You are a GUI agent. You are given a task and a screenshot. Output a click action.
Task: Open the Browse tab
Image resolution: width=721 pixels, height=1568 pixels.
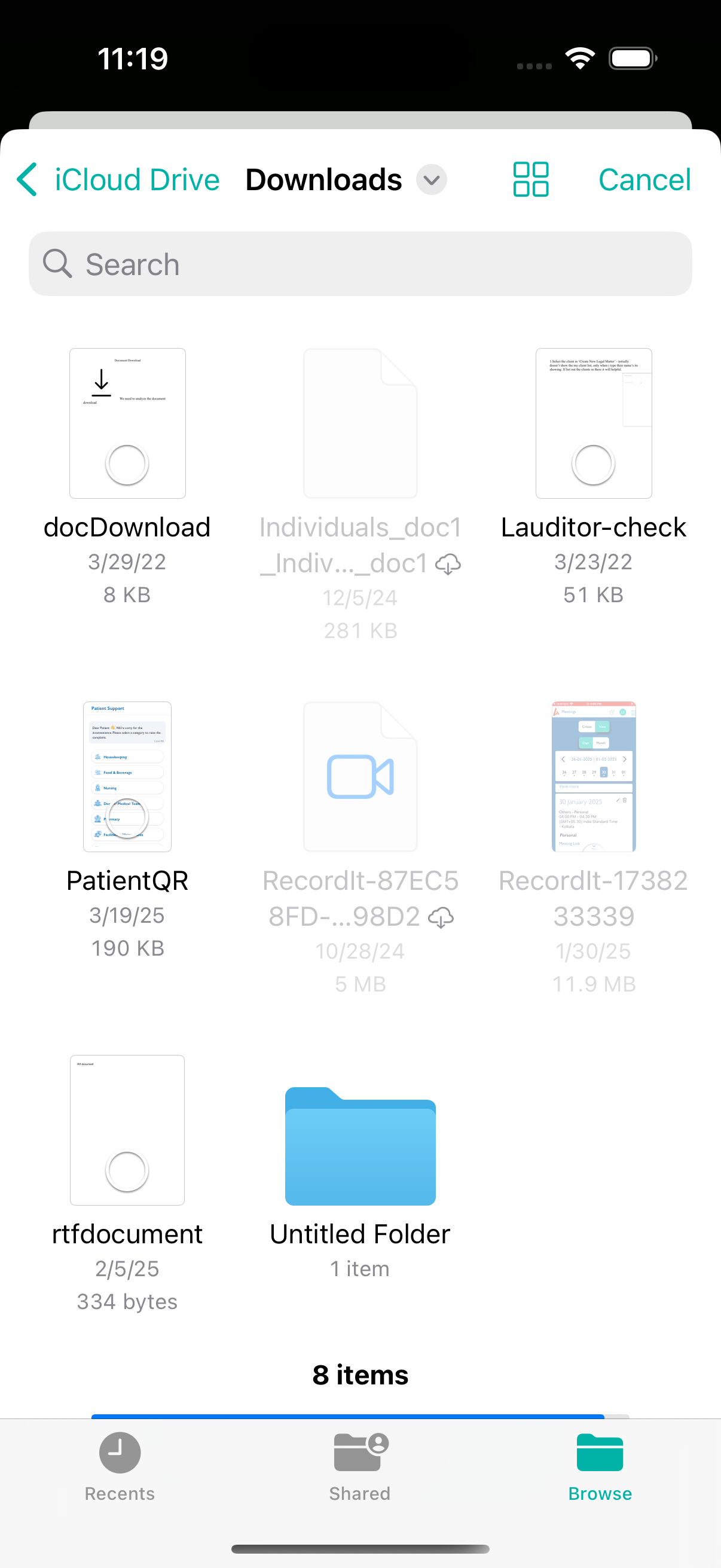click(x=599, y=1466)
